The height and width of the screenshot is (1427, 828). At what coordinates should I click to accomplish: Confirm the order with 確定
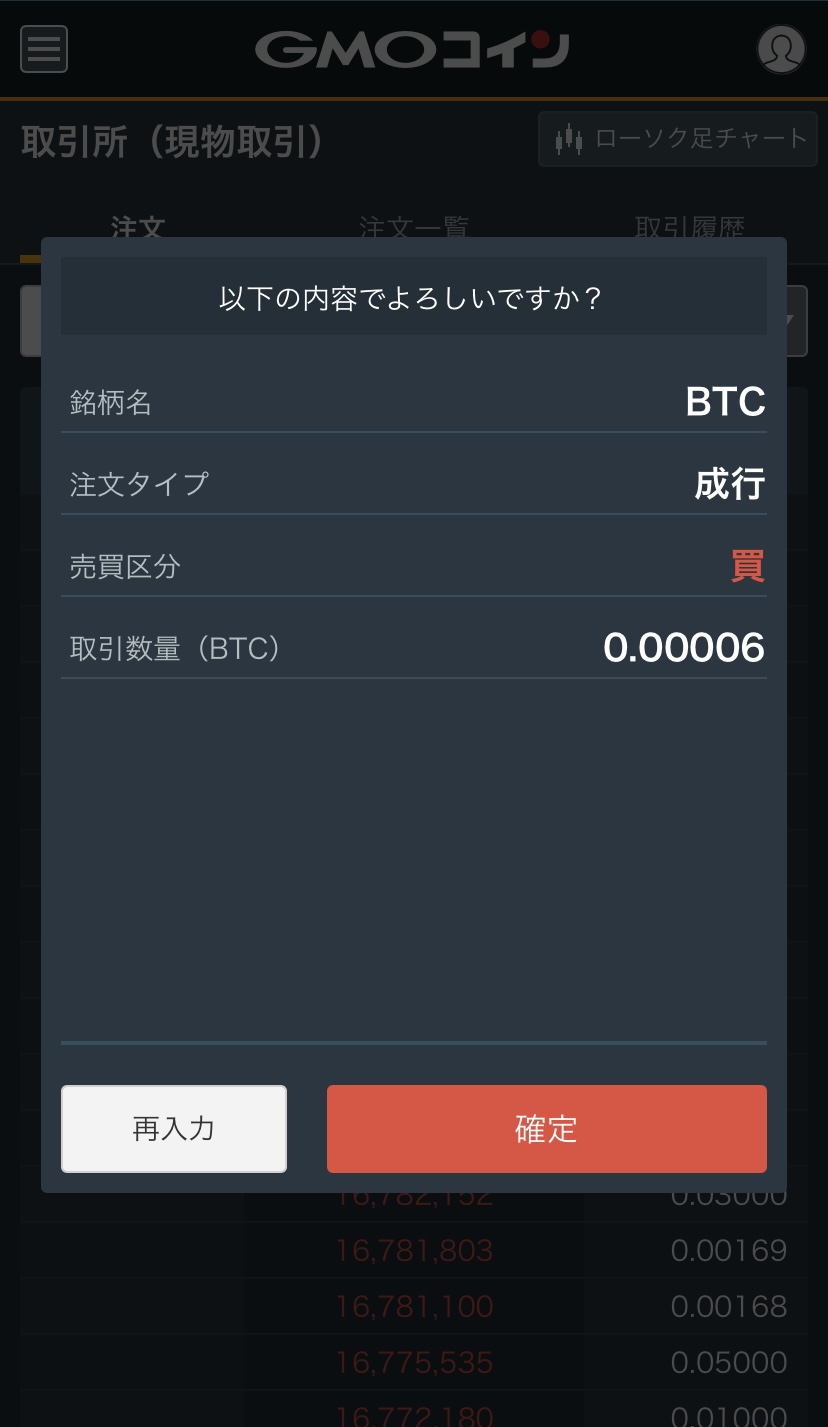(546, 1129)
